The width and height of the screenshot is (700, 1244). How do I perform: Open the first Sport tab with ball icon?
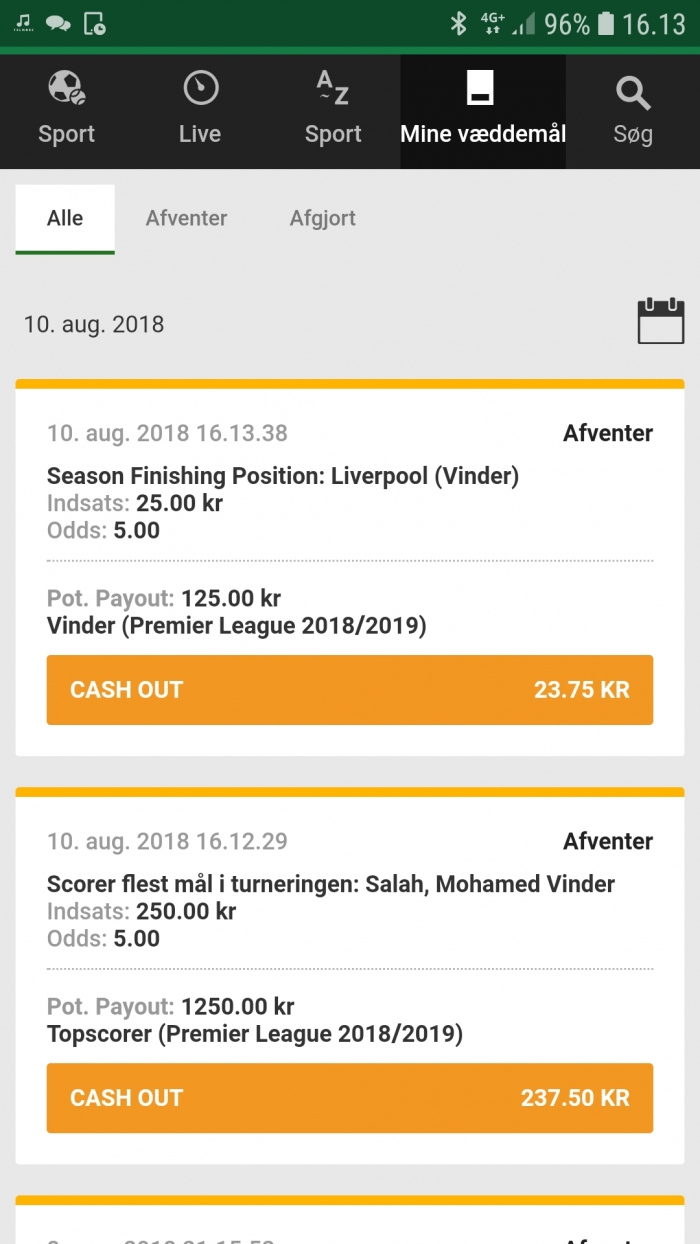[67, 111]
